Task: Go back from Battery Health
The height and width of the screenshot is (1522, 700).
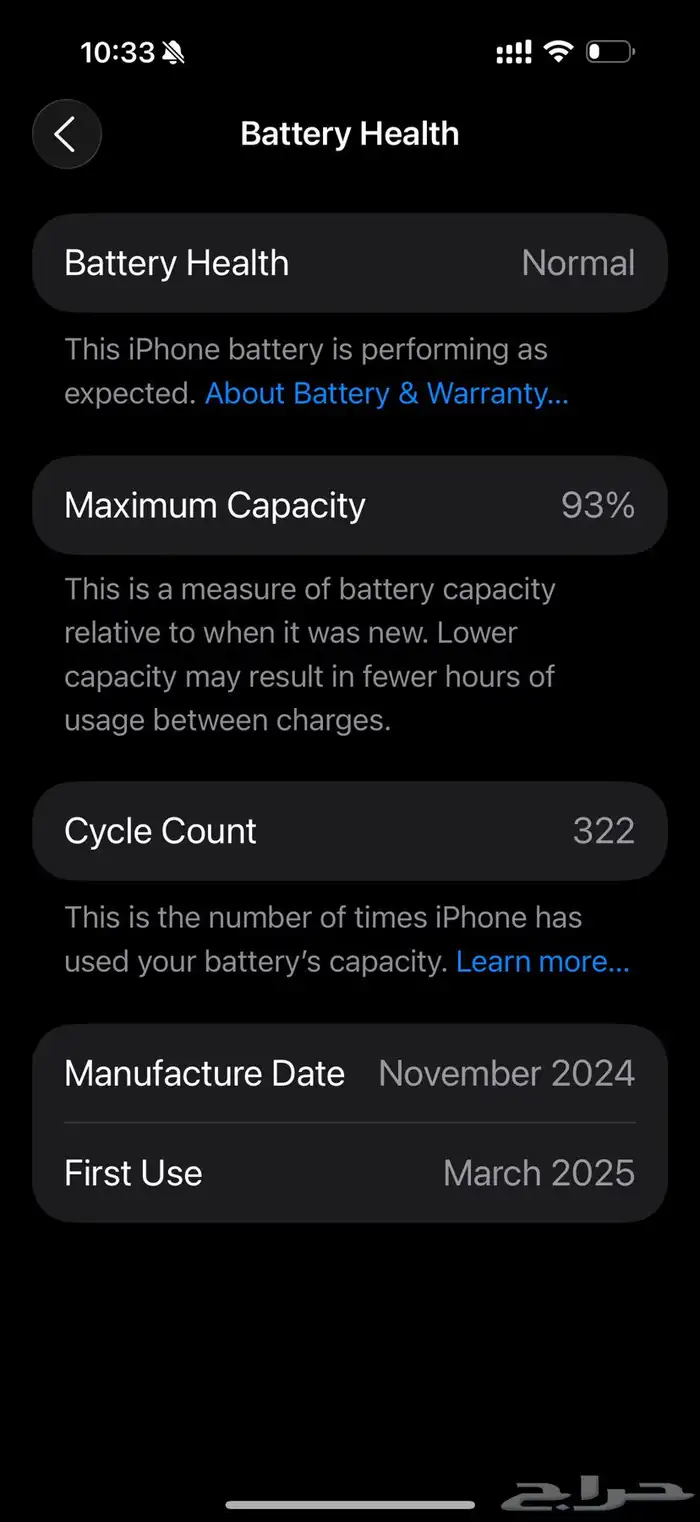Action: [66, 134]
